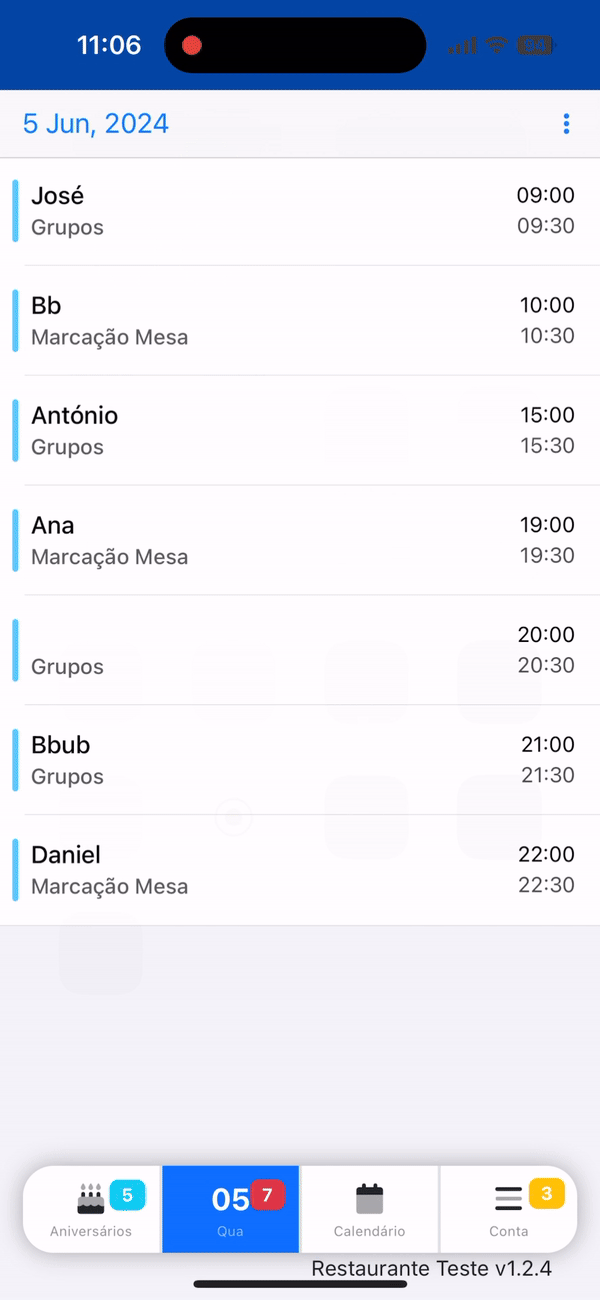Tap the 5 Jun, 2024 date selector

tap(96, 124)
